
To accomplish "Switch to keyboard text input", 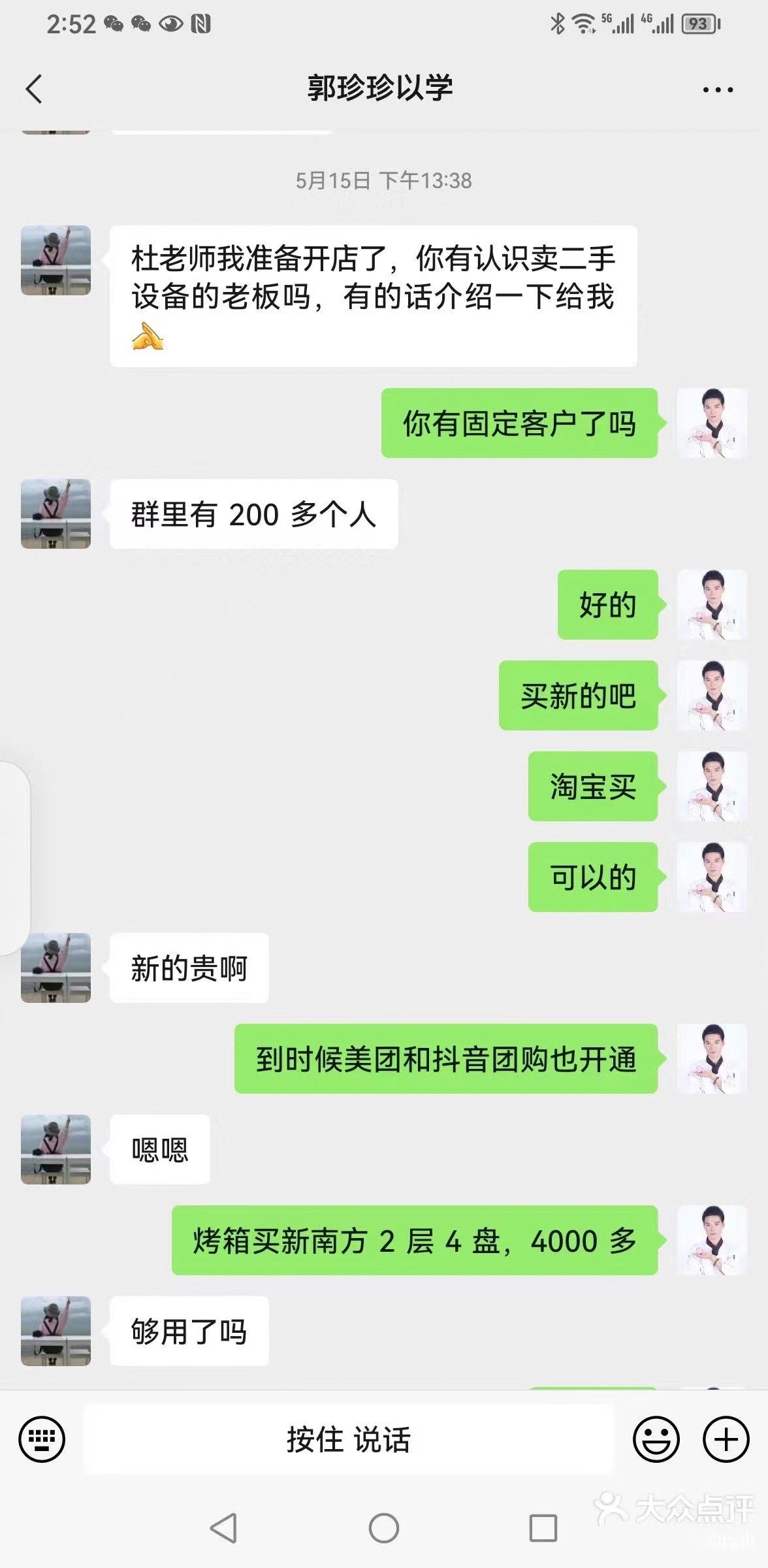I will (x=42, y=1439).
